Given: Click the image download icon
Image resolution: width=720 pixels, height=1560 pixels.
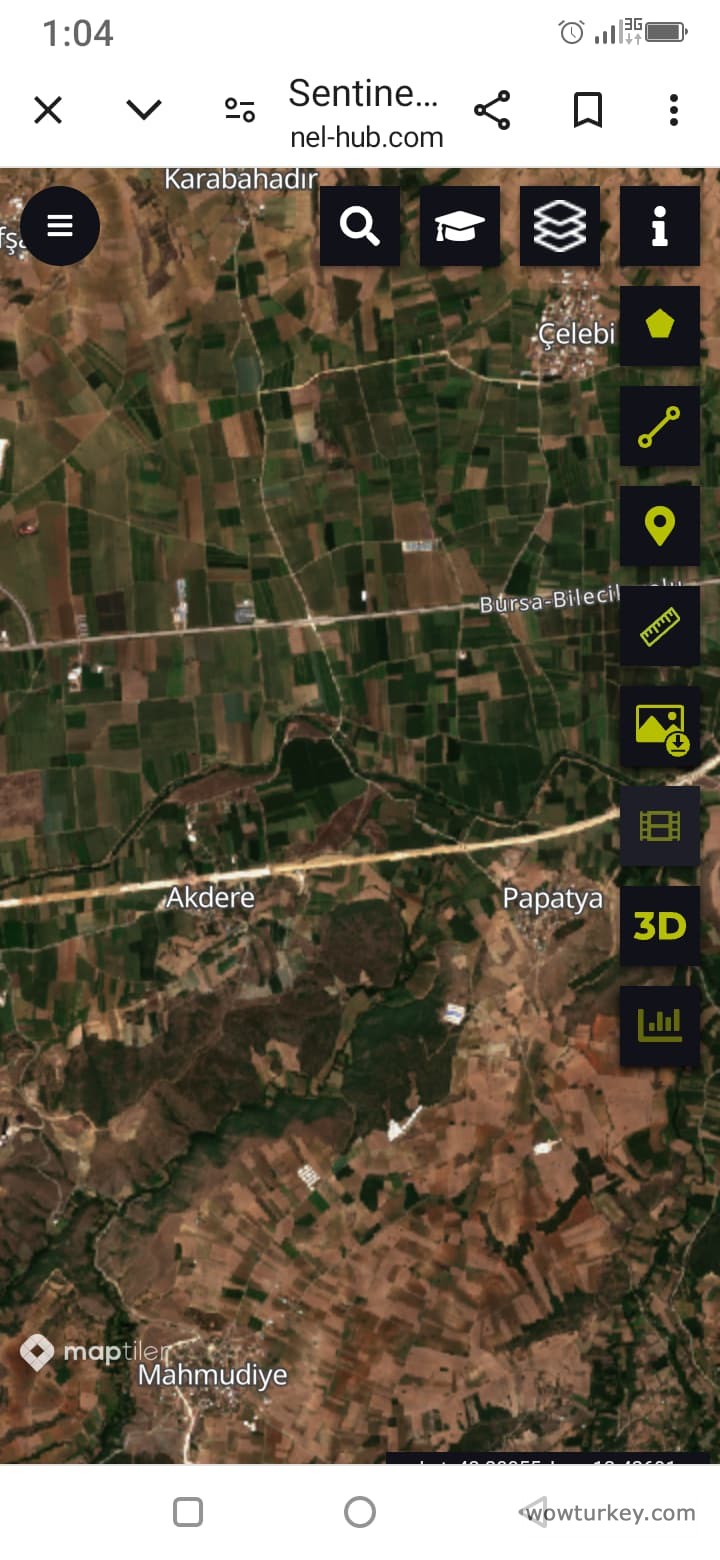Looking at the screenshot, I should (x=660, y=726).
